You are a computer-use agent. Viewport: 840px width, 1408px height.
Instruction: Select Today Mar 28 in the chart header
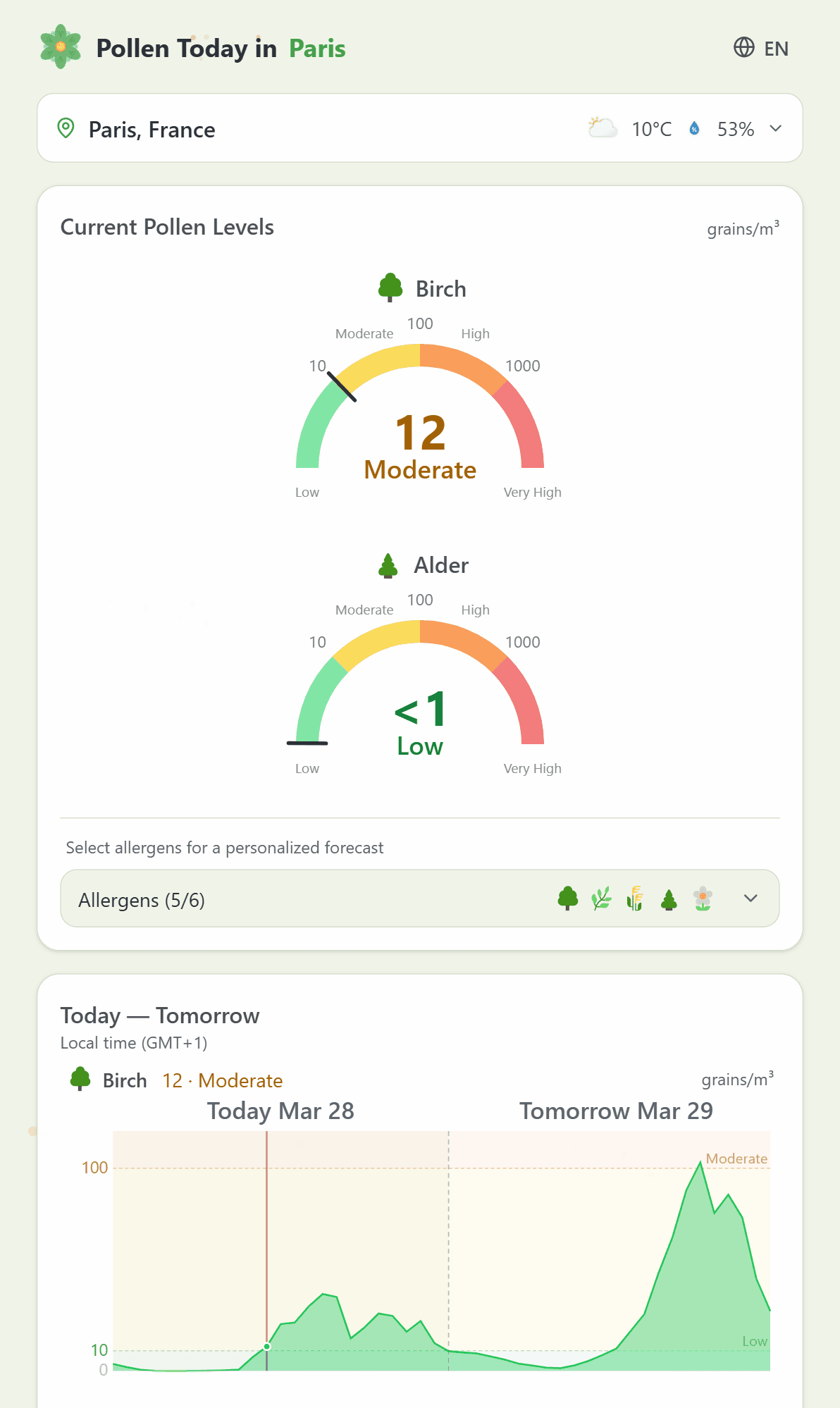click(281, 1111)
